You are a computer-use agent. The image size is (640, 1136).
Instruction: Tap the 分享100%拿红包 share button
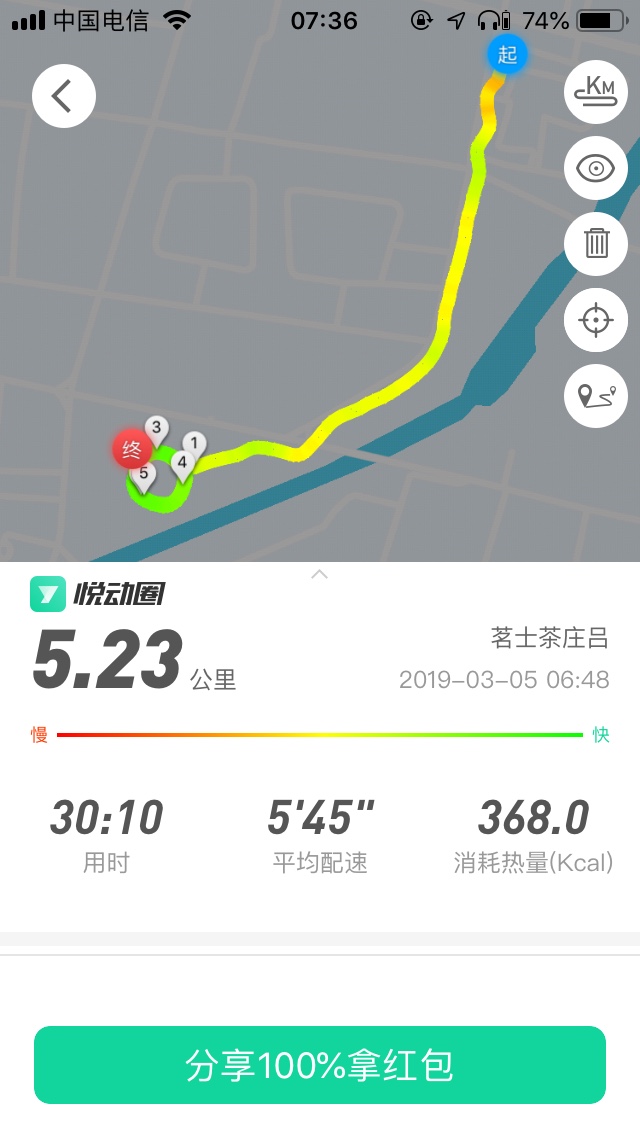tap(320, 1065)
